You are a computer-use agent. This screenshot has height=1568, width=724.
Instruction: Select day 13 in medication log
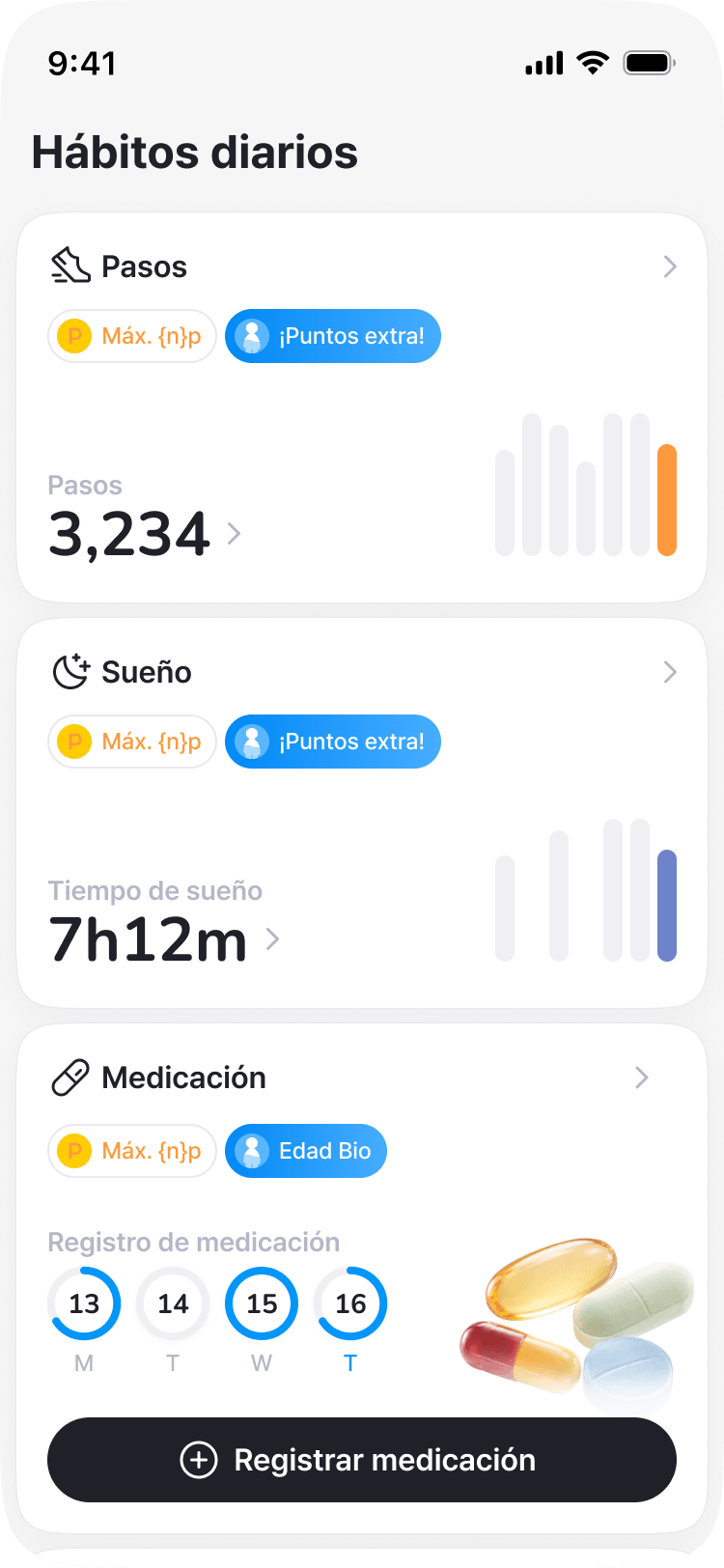pyautogui.click(x=84, y=1303)
